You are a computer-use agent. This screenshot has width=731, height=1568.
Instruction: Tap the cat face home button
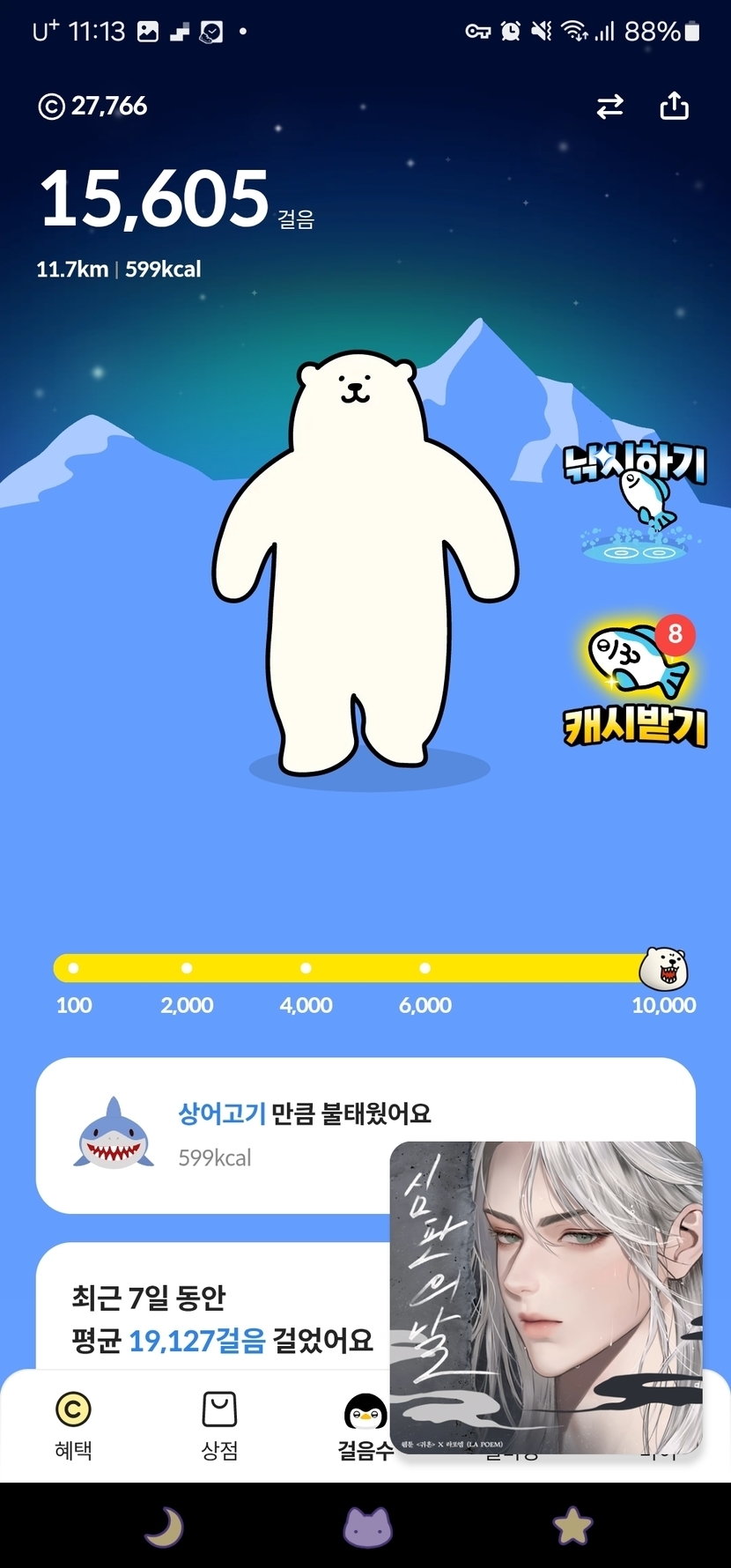(x=367, y=1527)
